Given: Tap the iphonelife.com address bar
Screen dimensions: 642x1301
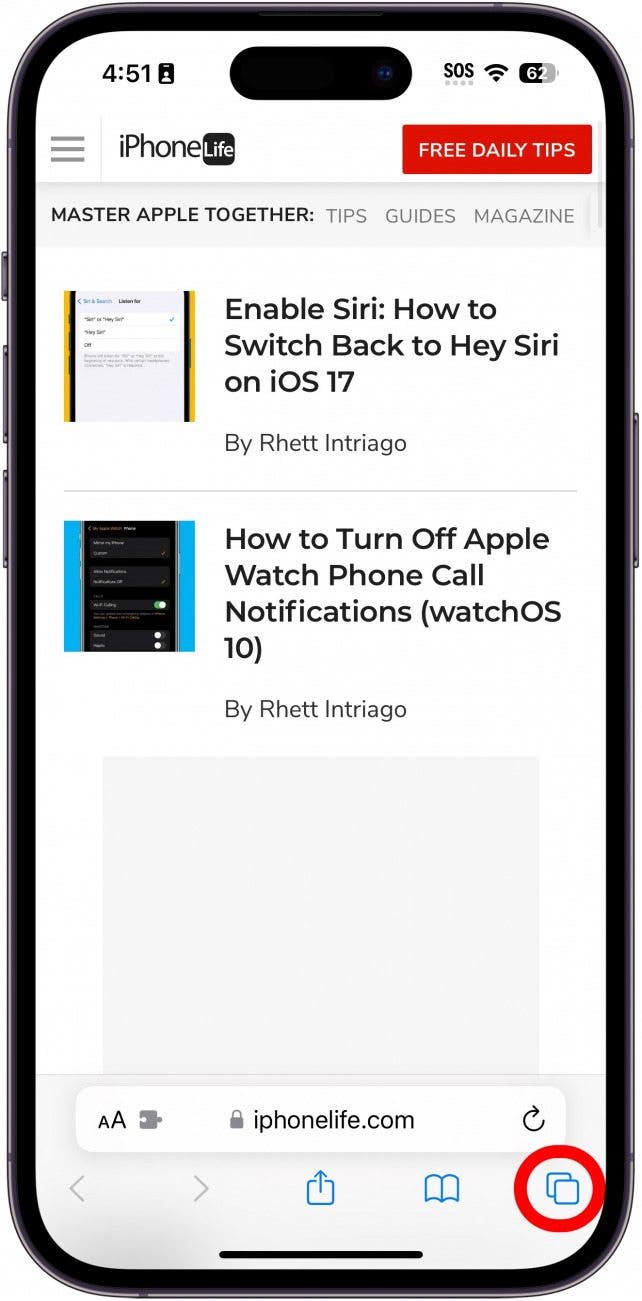Looking at the screenshot, I should click(x=333, y=1120).
